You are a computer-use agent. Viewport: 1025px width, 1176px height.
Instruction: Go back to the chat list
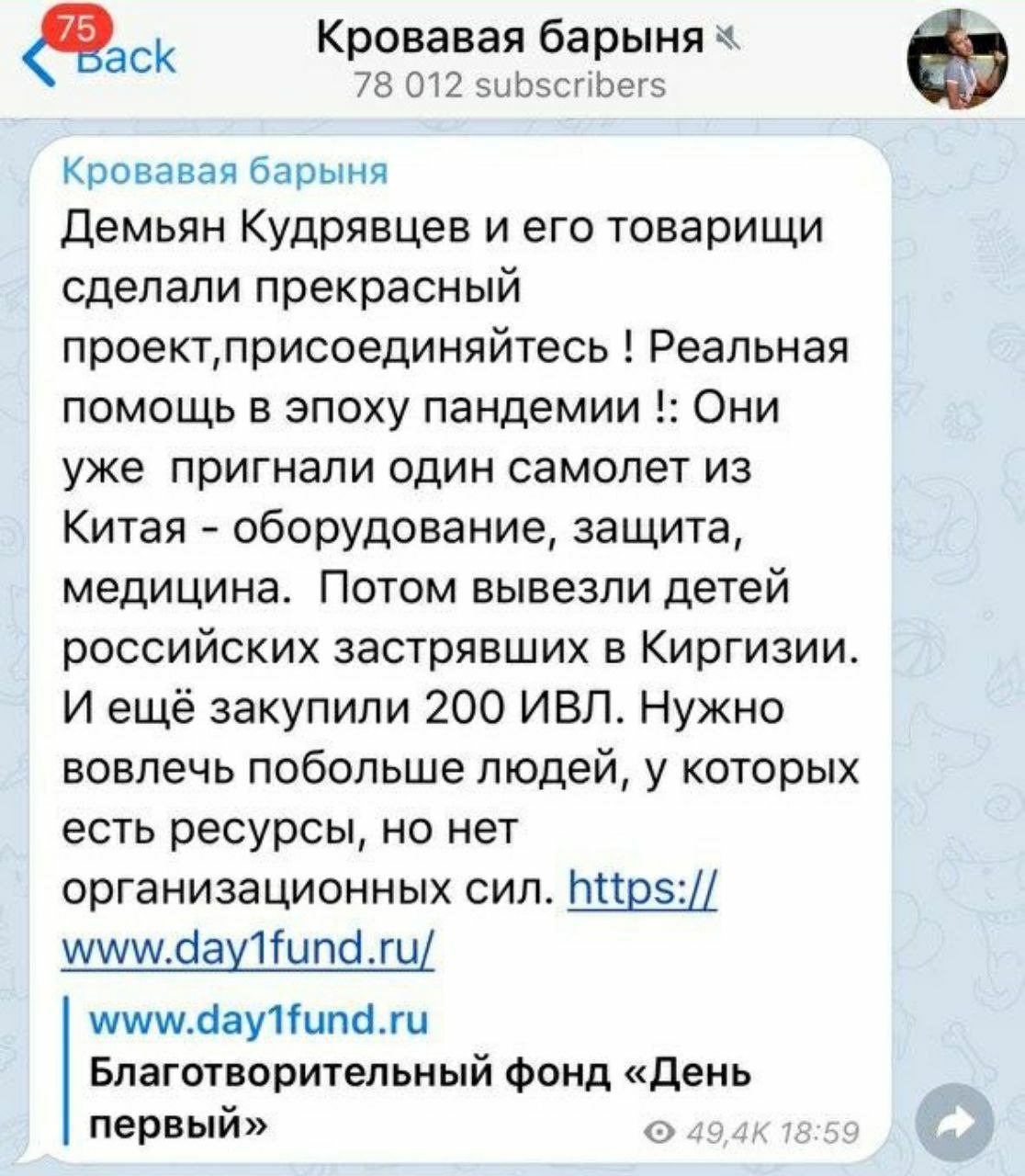[x=100, y=54]
